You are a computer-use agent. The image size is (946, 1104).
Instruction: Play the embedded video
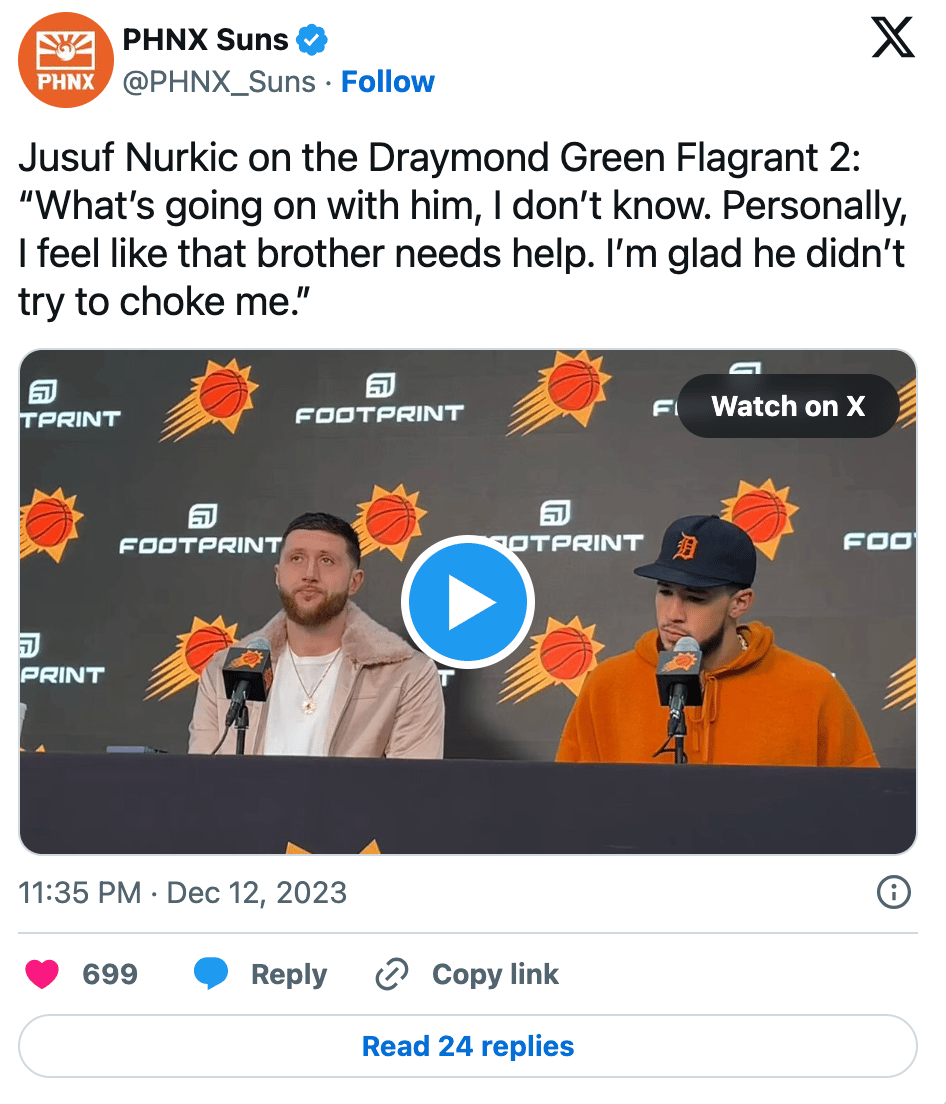click(x=468, y=603)
